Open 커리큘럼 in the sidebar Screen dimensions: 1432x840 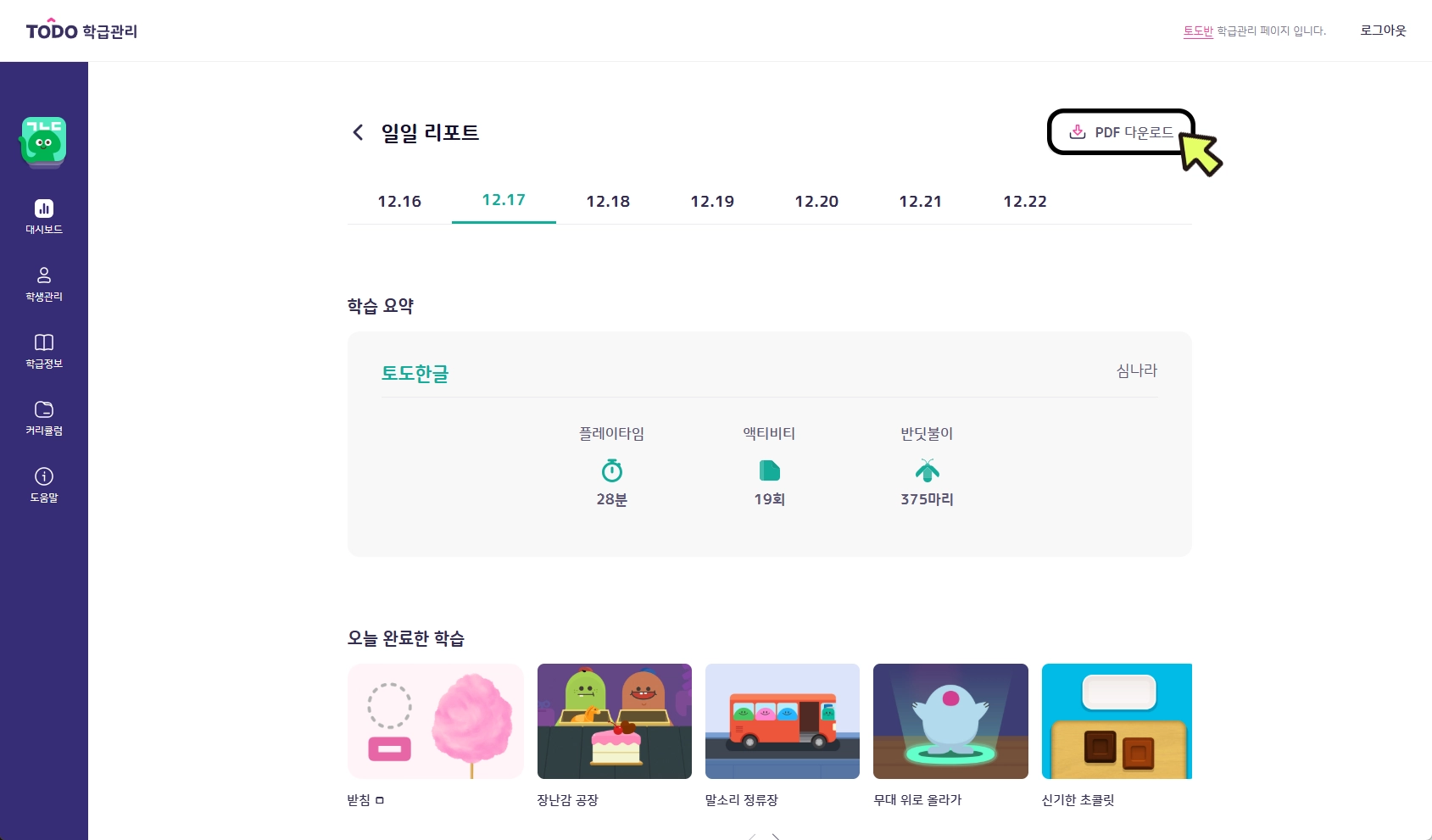44,417
